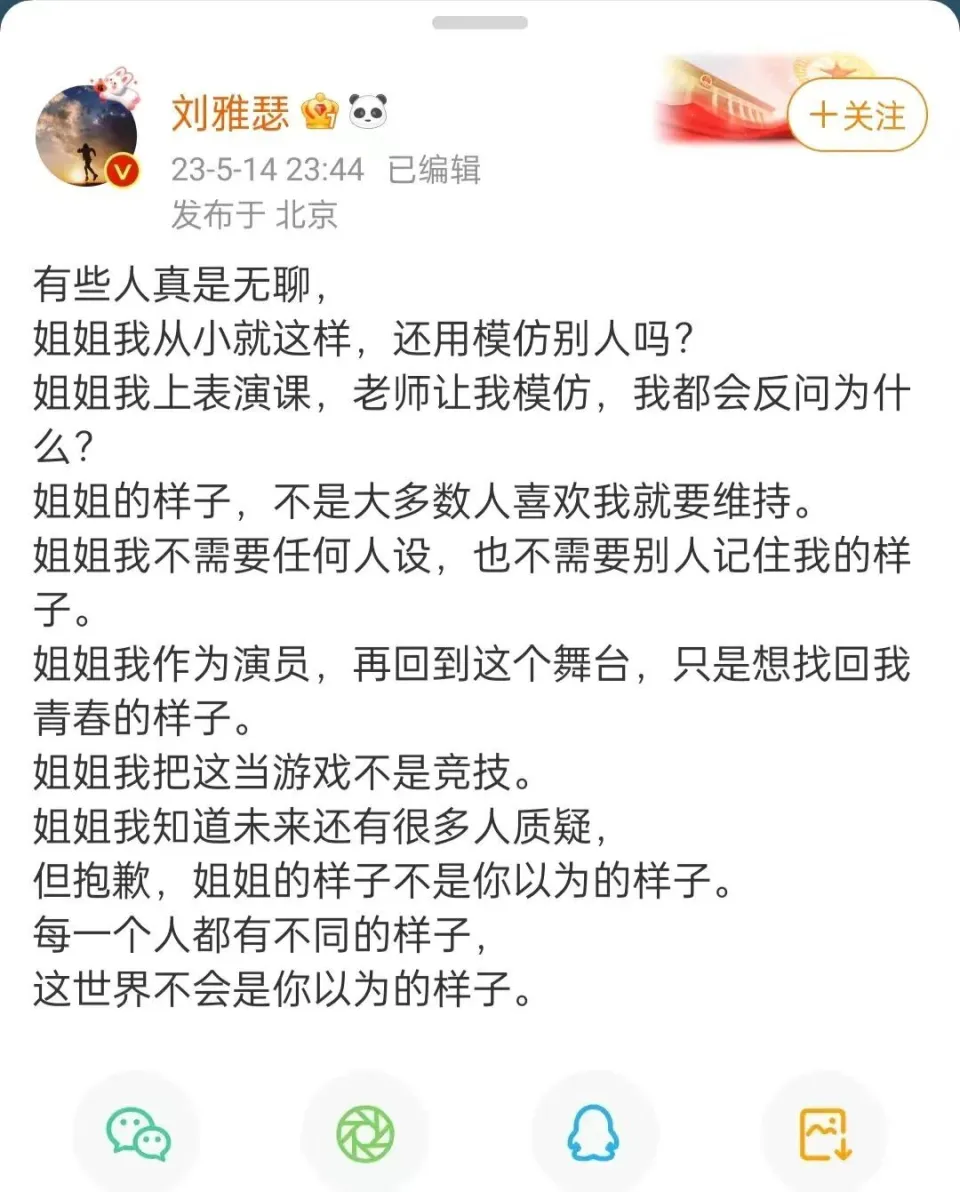Open 刘雅瑟's profile avatar
The image size is (960, 1192).
tap(86, 135)
